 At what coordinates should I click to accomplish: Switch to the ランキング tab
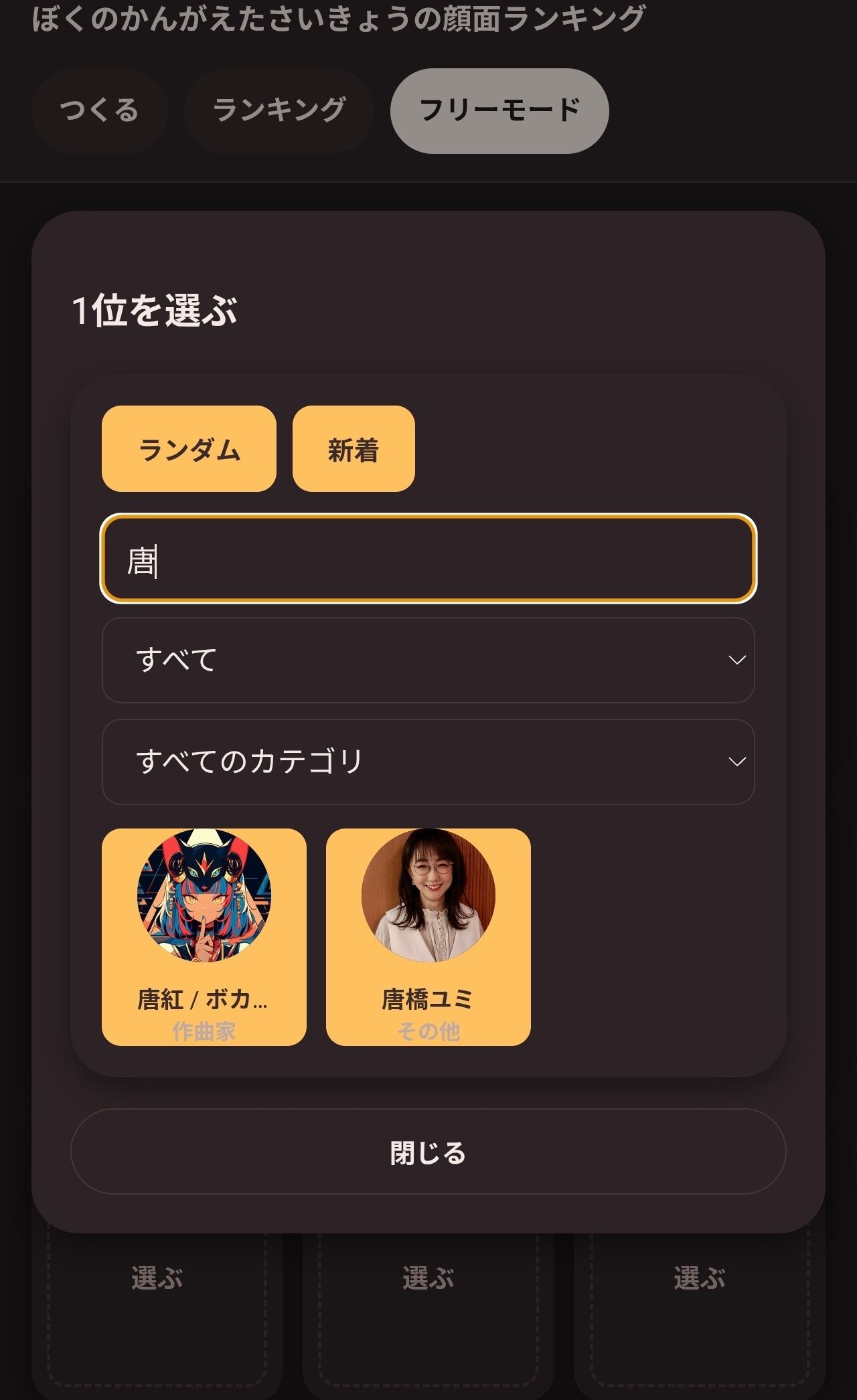tap(279, 110)
